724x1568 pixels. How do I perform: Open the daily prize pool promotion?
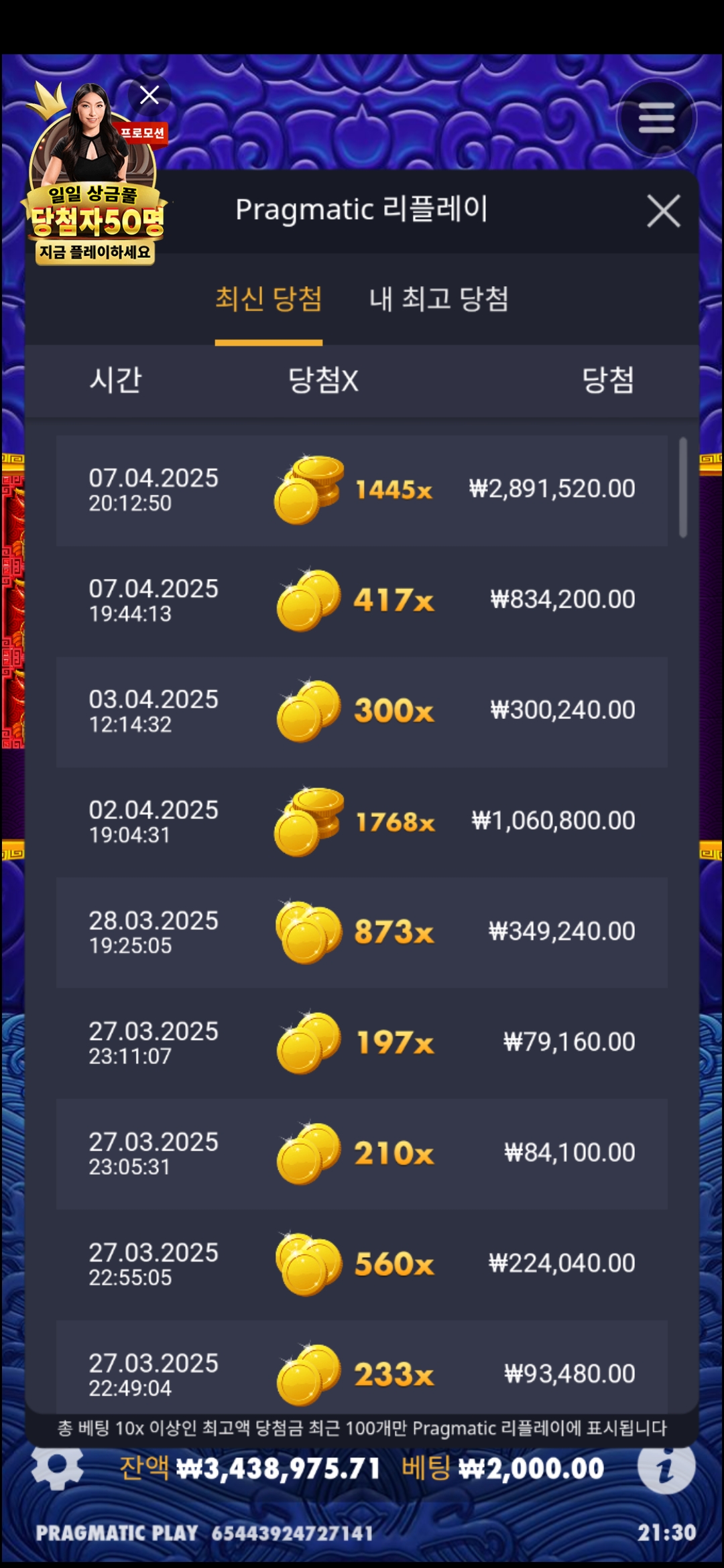(x=95, y=201)
